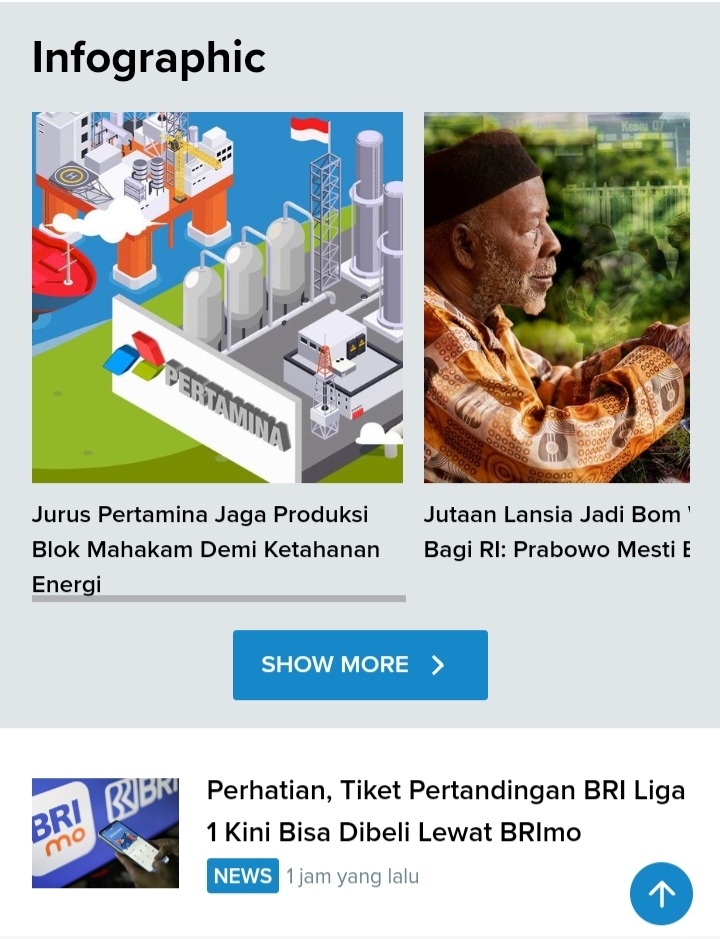This screenshot has height=939, width=720.
Task: Open the BRI Liga 1 ticket article
Action: click(x=445, y=811)
